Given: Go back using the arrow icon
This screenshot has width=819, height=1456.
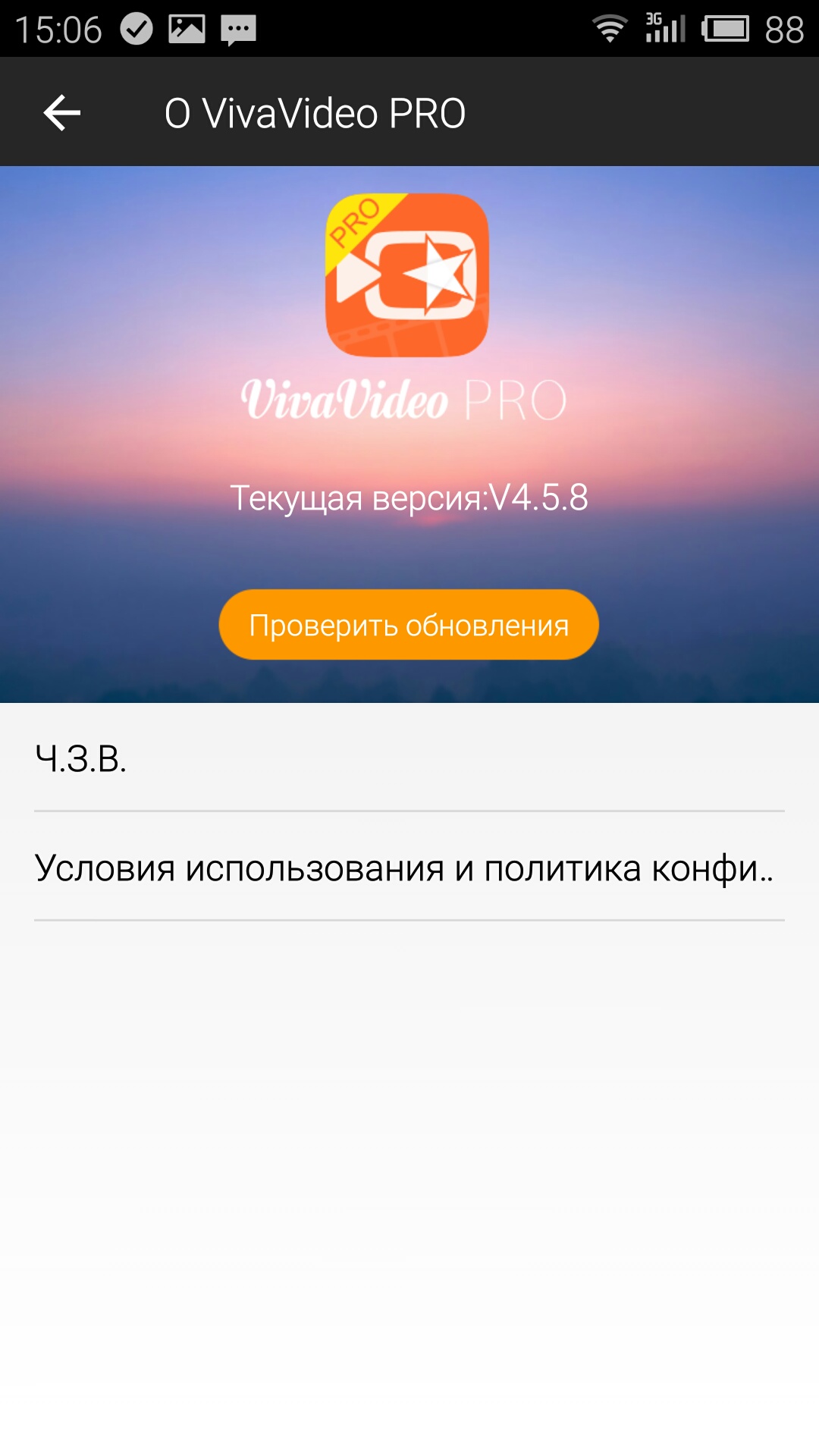Looking at the screenshot, I should point(62,113).
